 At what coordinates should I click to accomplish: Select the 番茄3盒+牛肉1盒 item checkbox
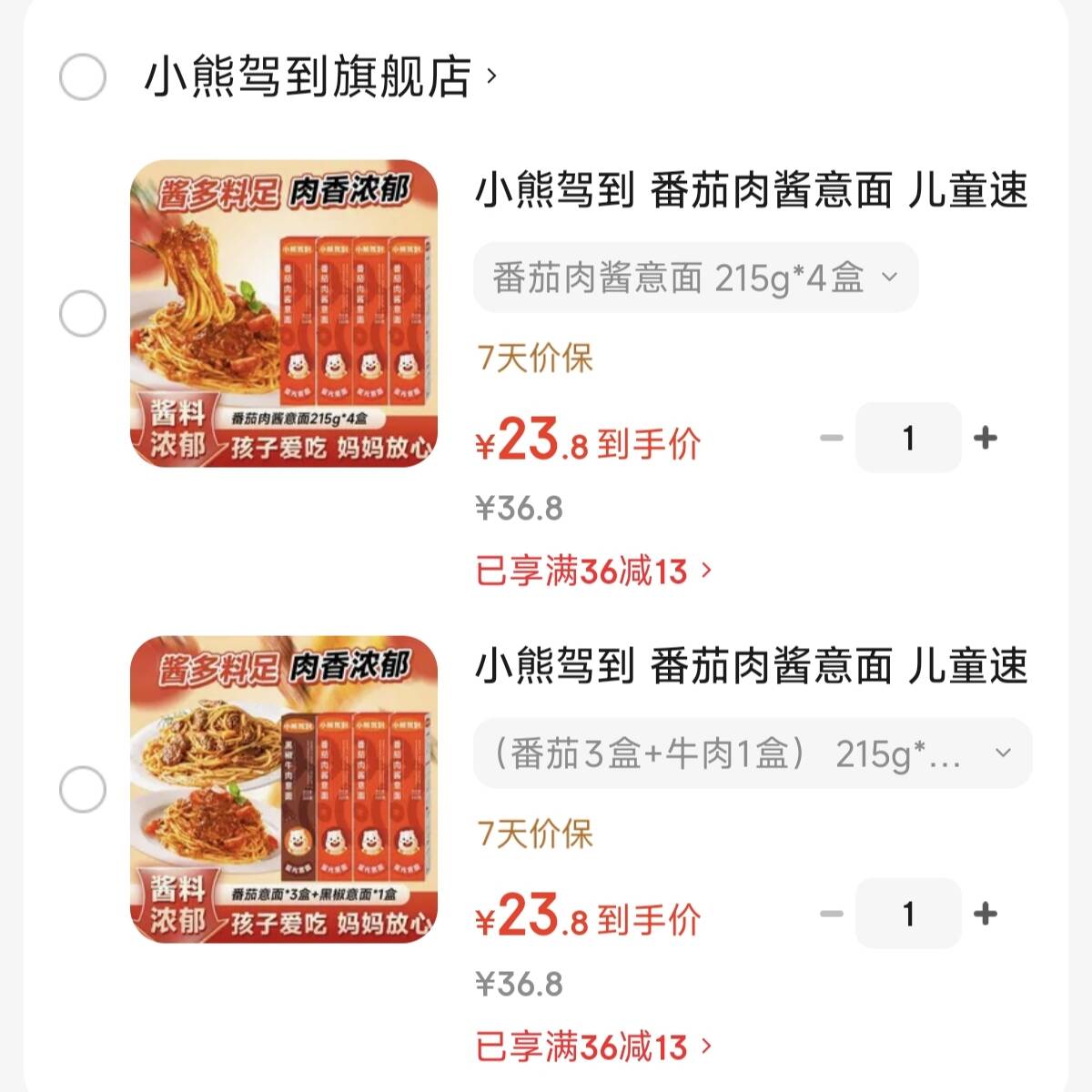[x=83, y=790]
